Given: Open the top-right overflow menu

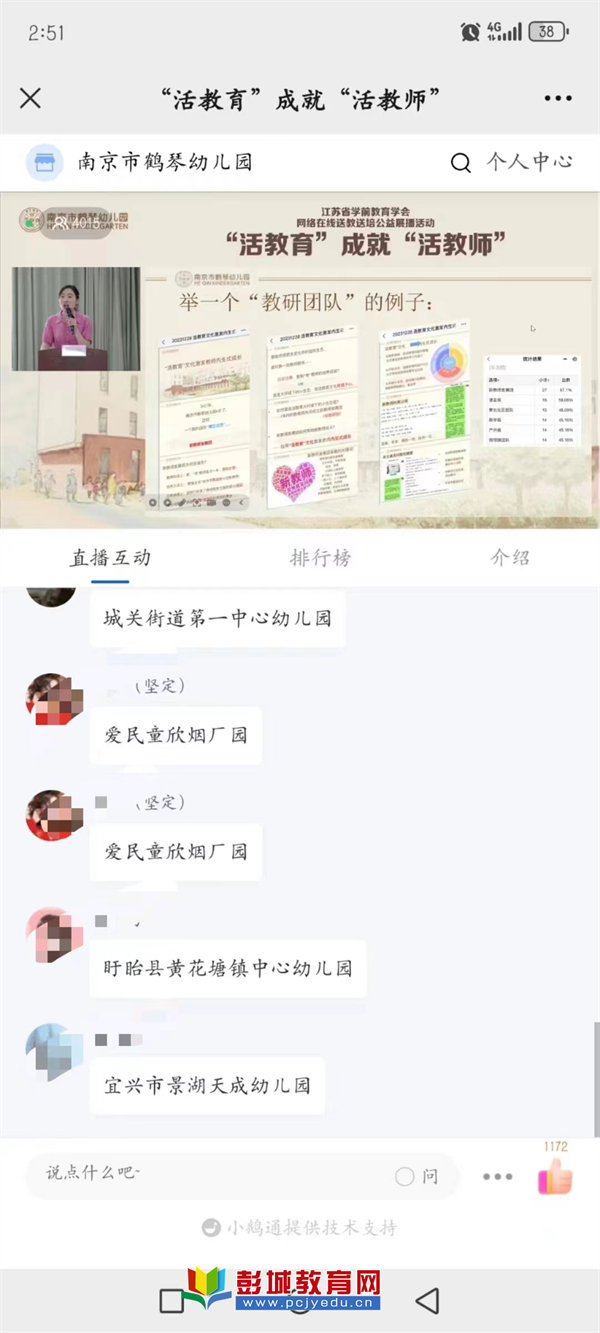Looking at the screenshot, I should 558,98.
